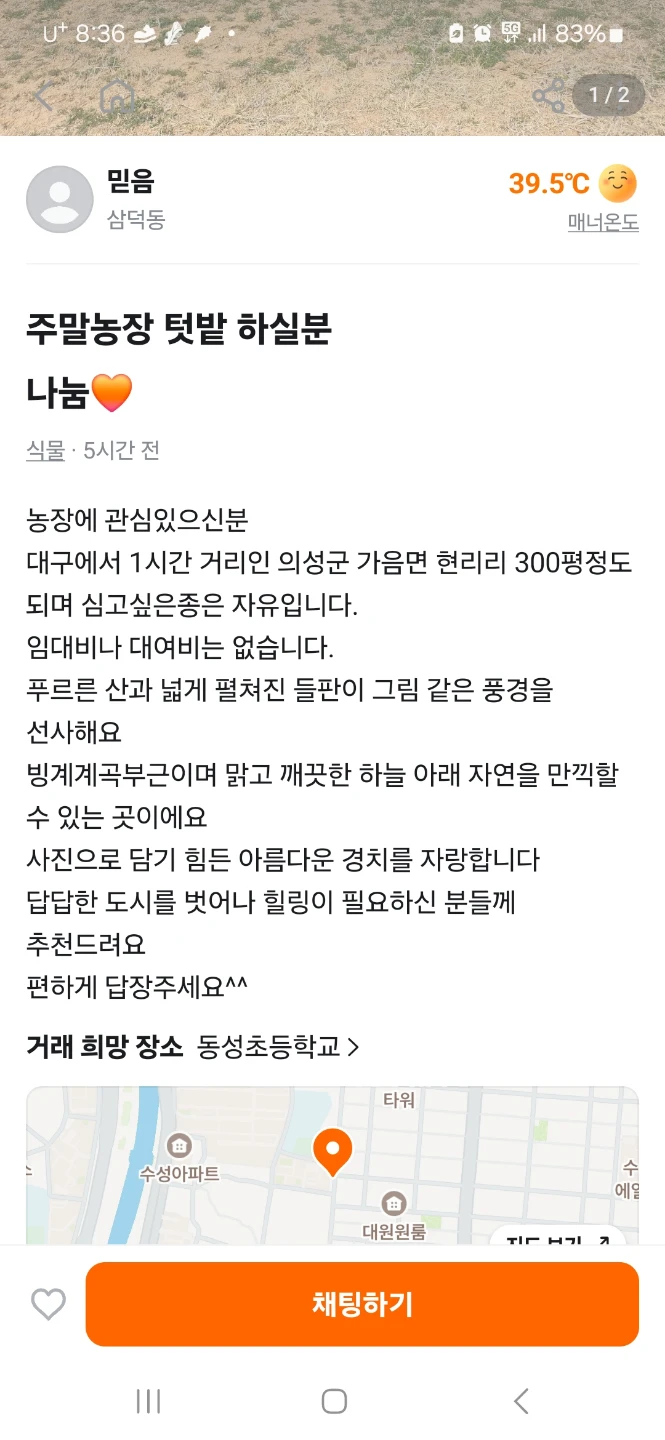Open the 매너온도 info link
This screenshot has width=665, height=1440.
pyautogui.click(x=603, y=222)
